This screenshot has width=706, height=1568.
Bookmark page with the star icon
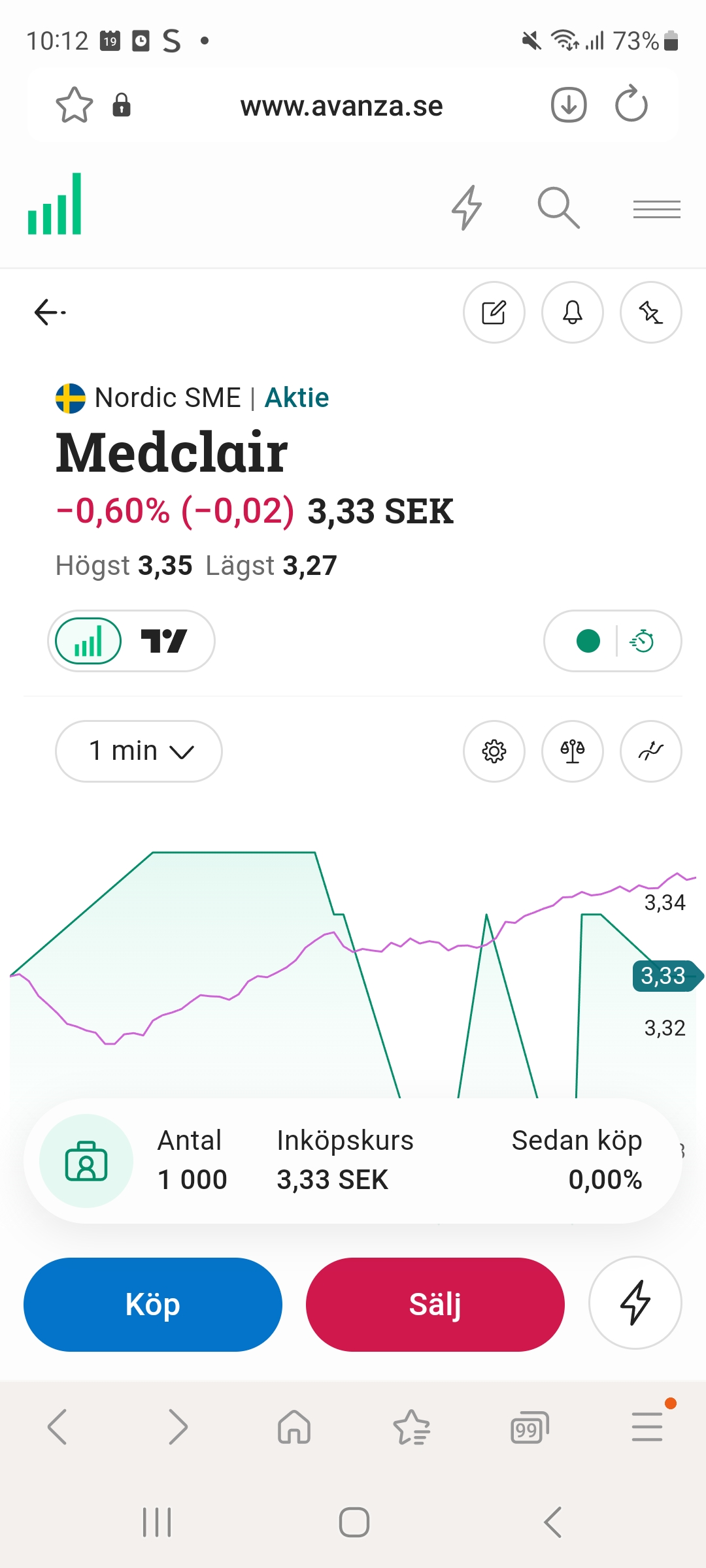(x=74, y=105)
